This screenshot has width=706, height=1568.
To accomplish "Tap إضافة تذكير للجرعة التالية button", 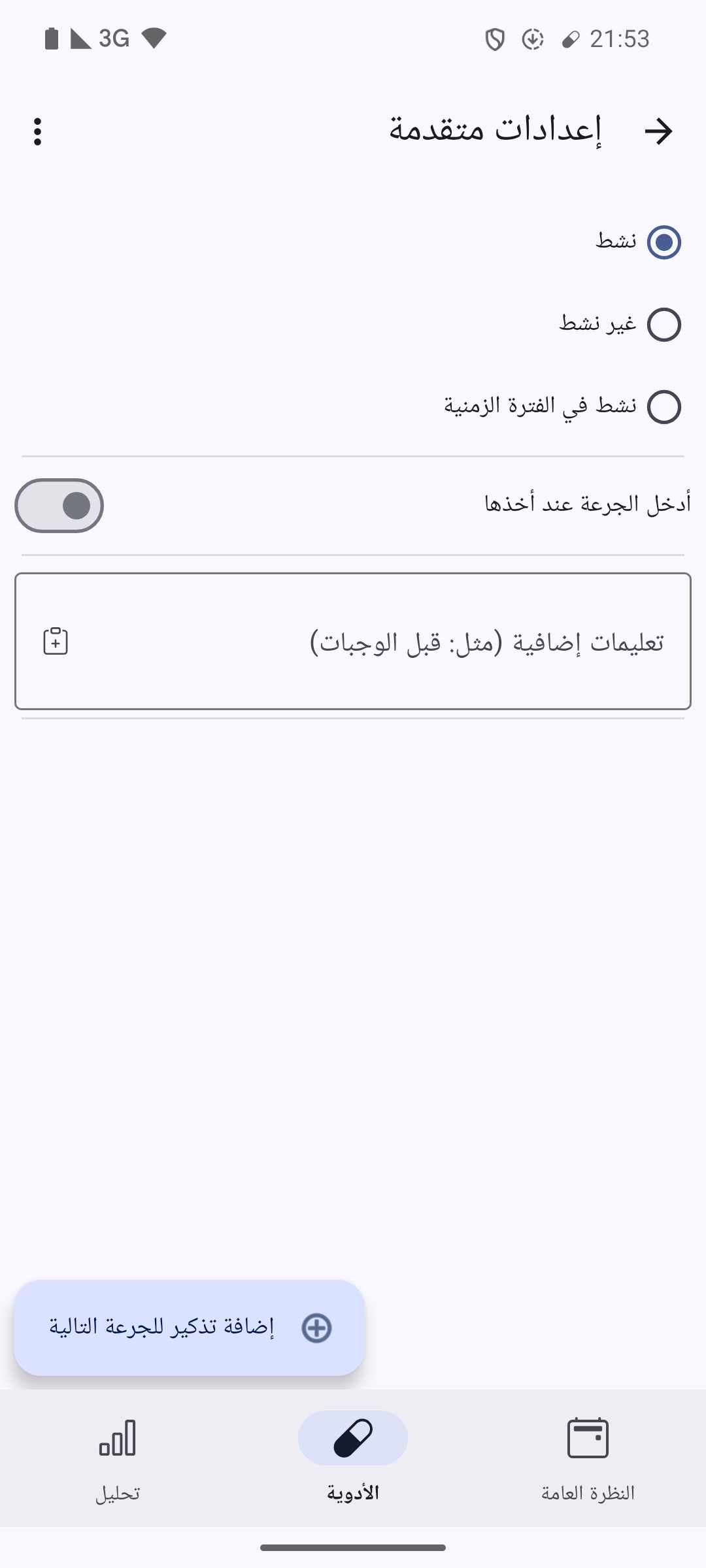I will (x=190, y=1328).
